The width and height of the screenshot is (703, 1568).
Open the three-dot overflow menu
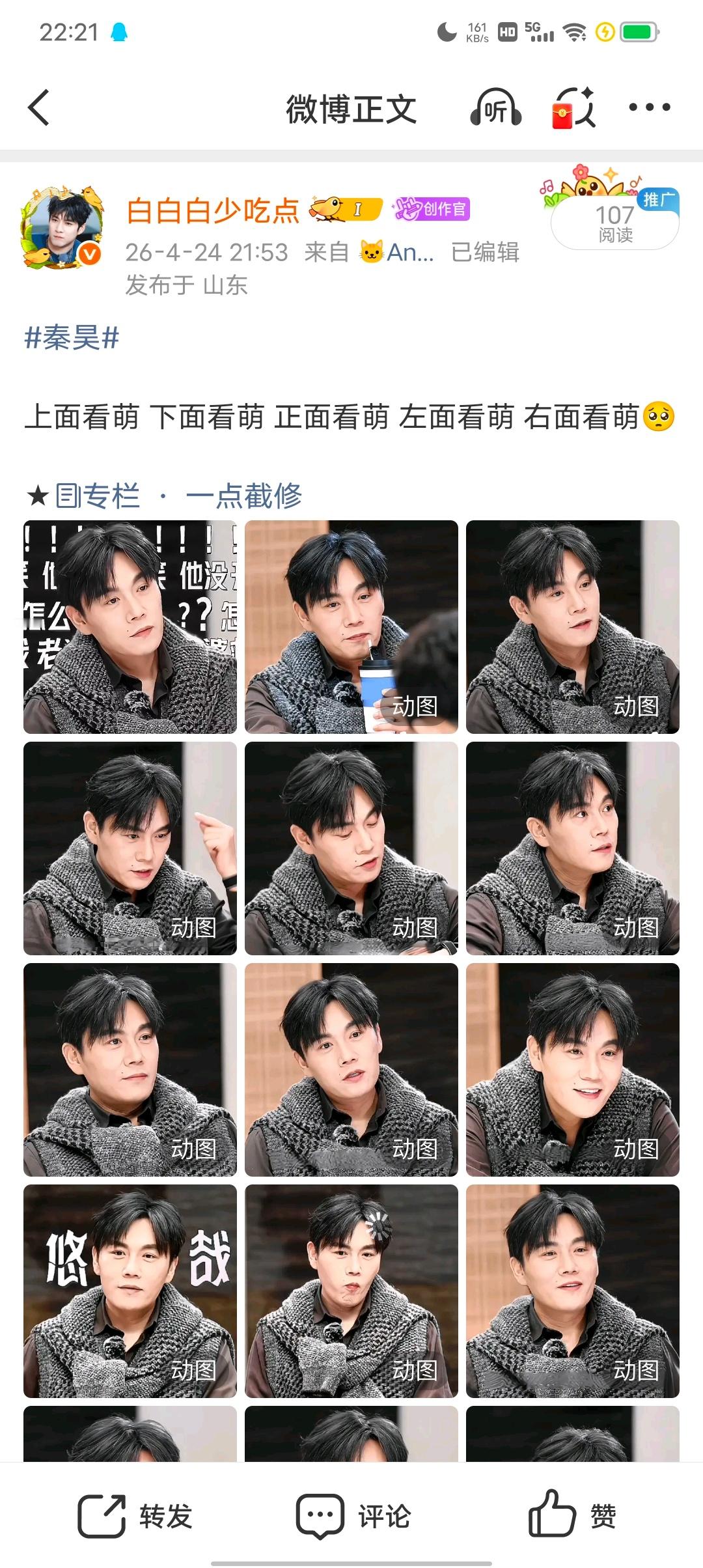(x=649, y=107)
